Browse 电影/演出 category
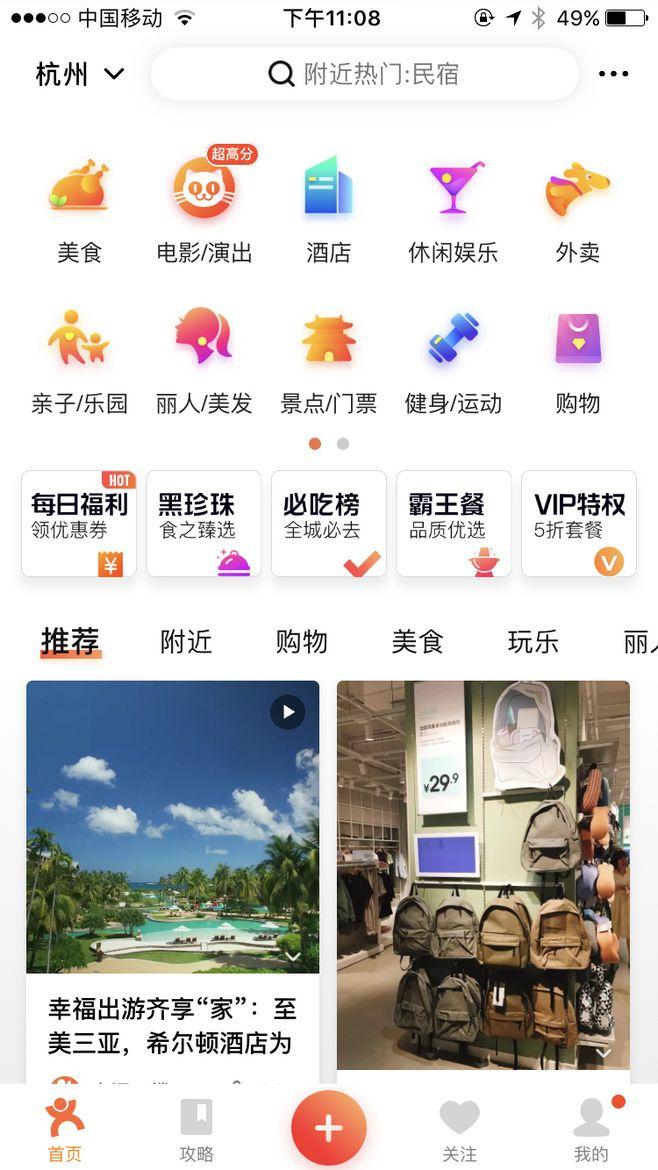 (x=204, y=210)
